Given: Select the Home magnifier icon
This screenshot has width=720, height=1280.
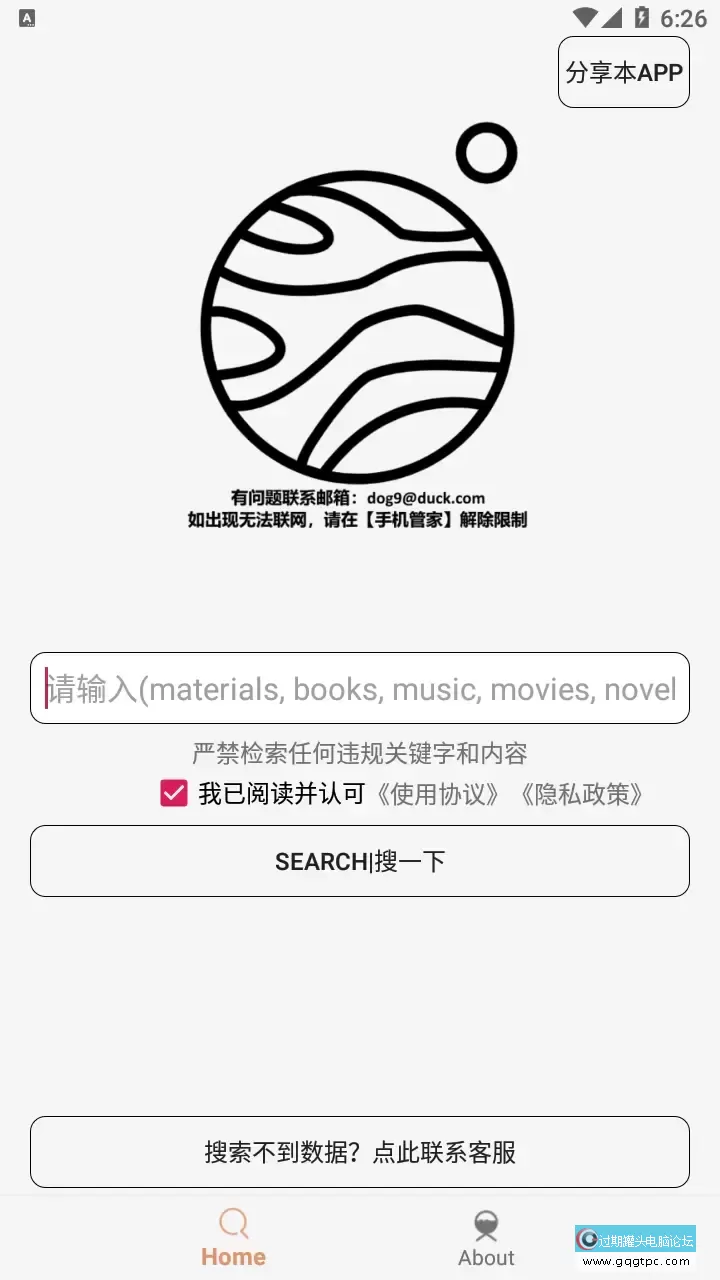Looking at the screenshot, I should [233, 1222].
